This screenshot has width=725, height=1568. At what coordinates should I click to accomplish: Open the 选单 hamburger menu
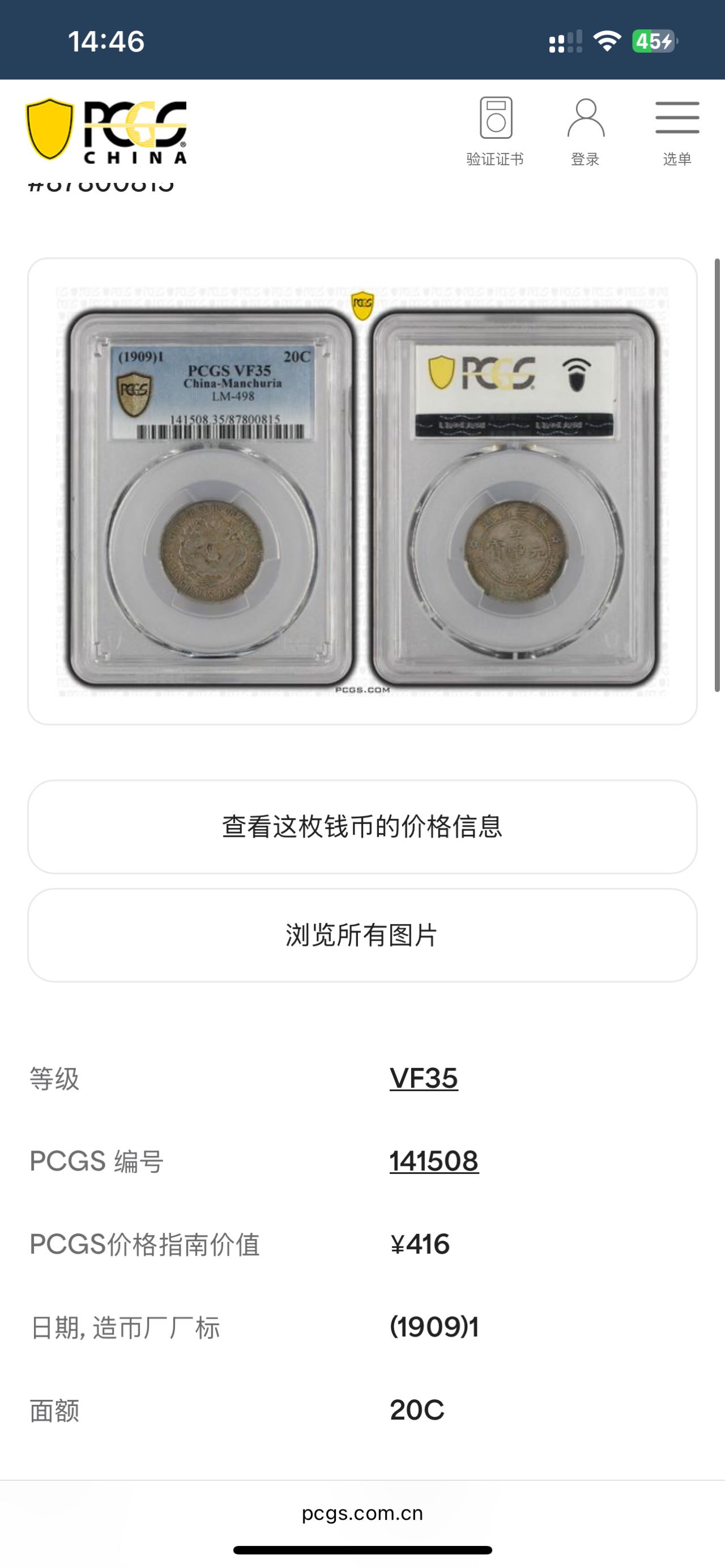click(677, 131)
